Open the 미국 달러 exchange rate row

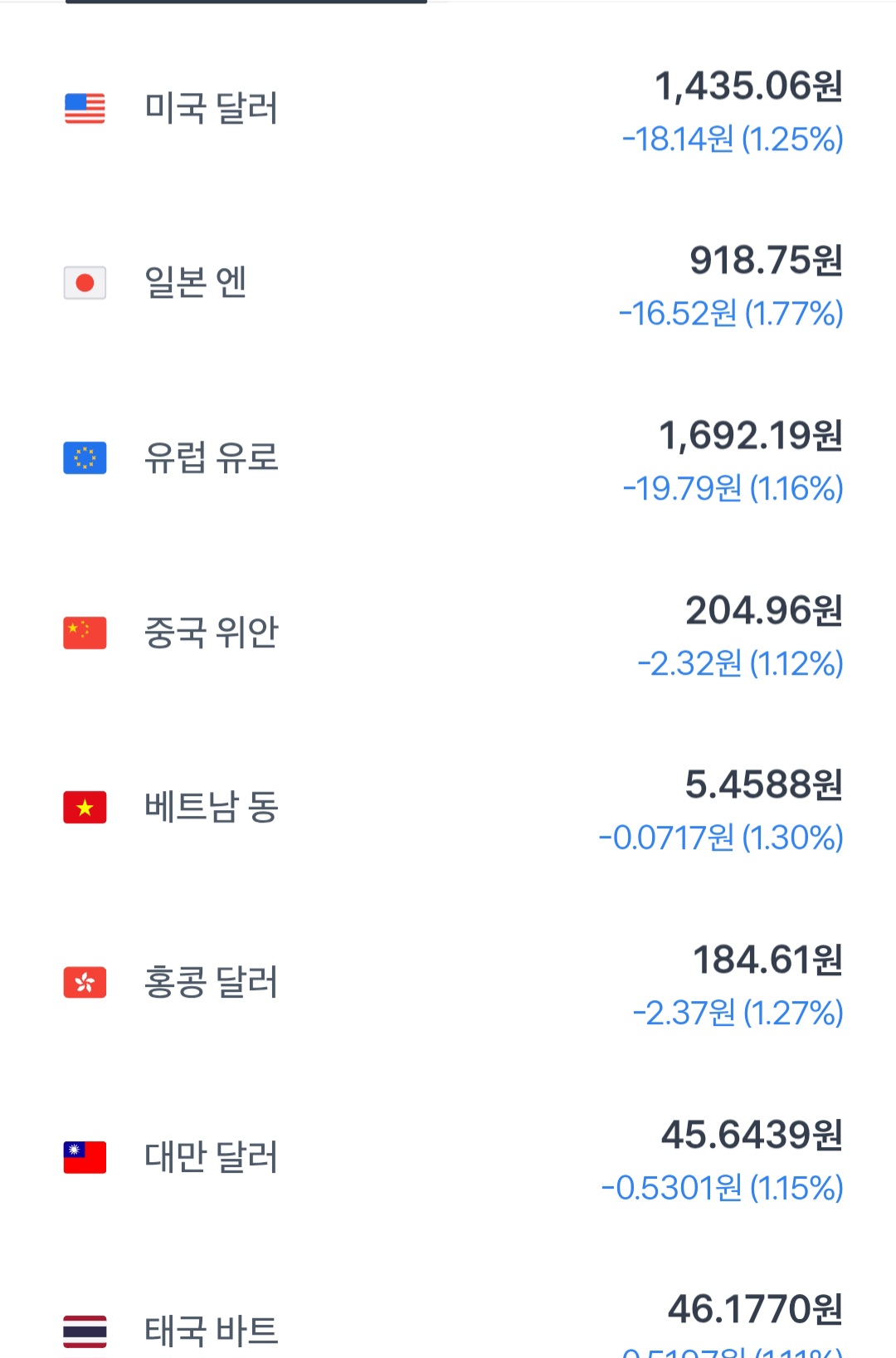[x=448, y=110]
